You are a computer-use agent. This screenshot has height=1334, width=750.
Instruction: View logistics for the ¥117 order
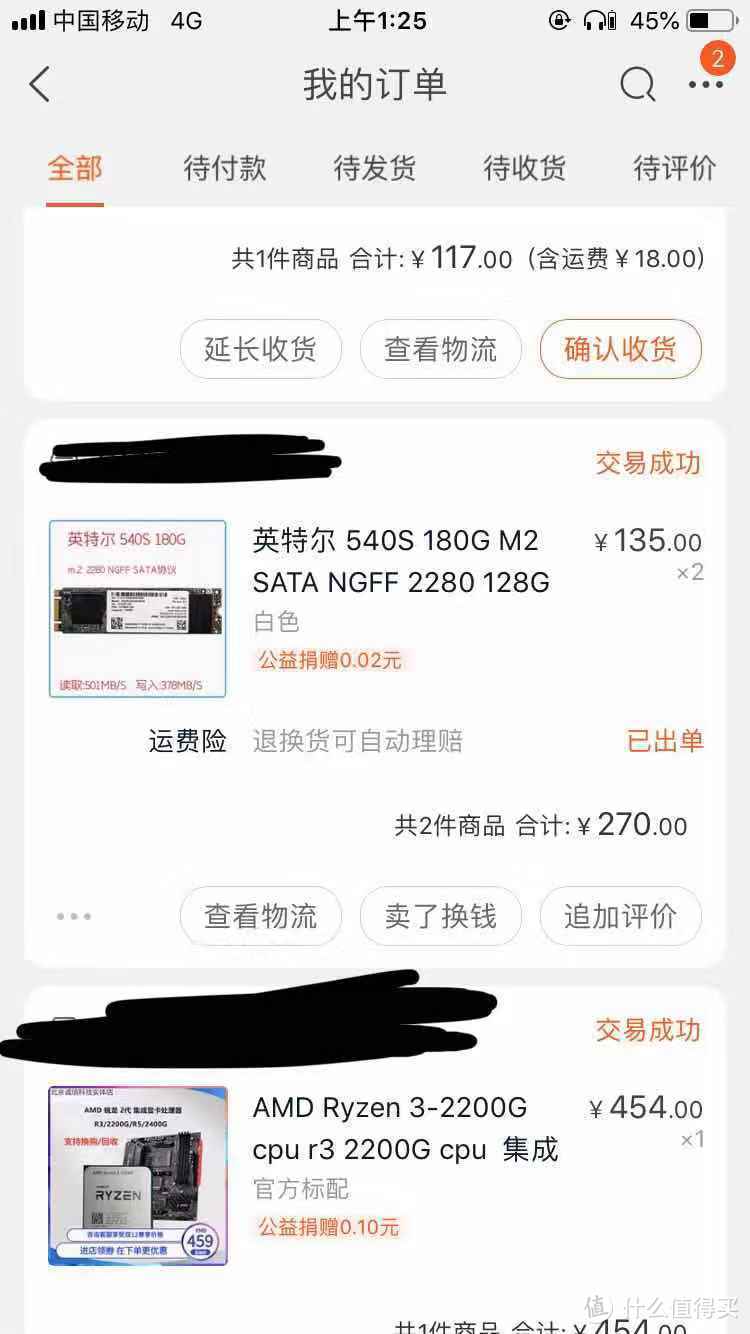point(440,349)
